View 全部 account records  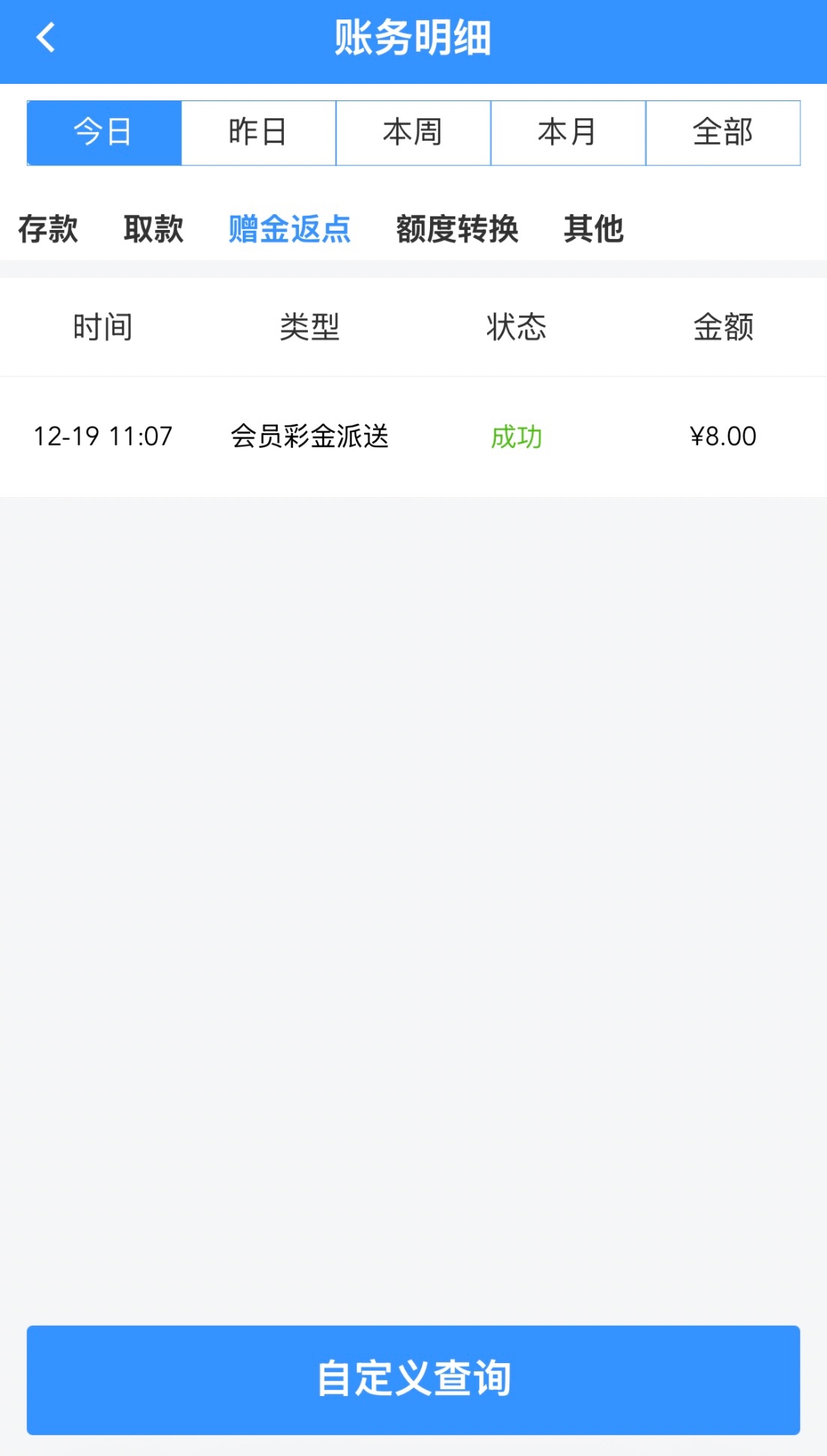coord(723,133)
